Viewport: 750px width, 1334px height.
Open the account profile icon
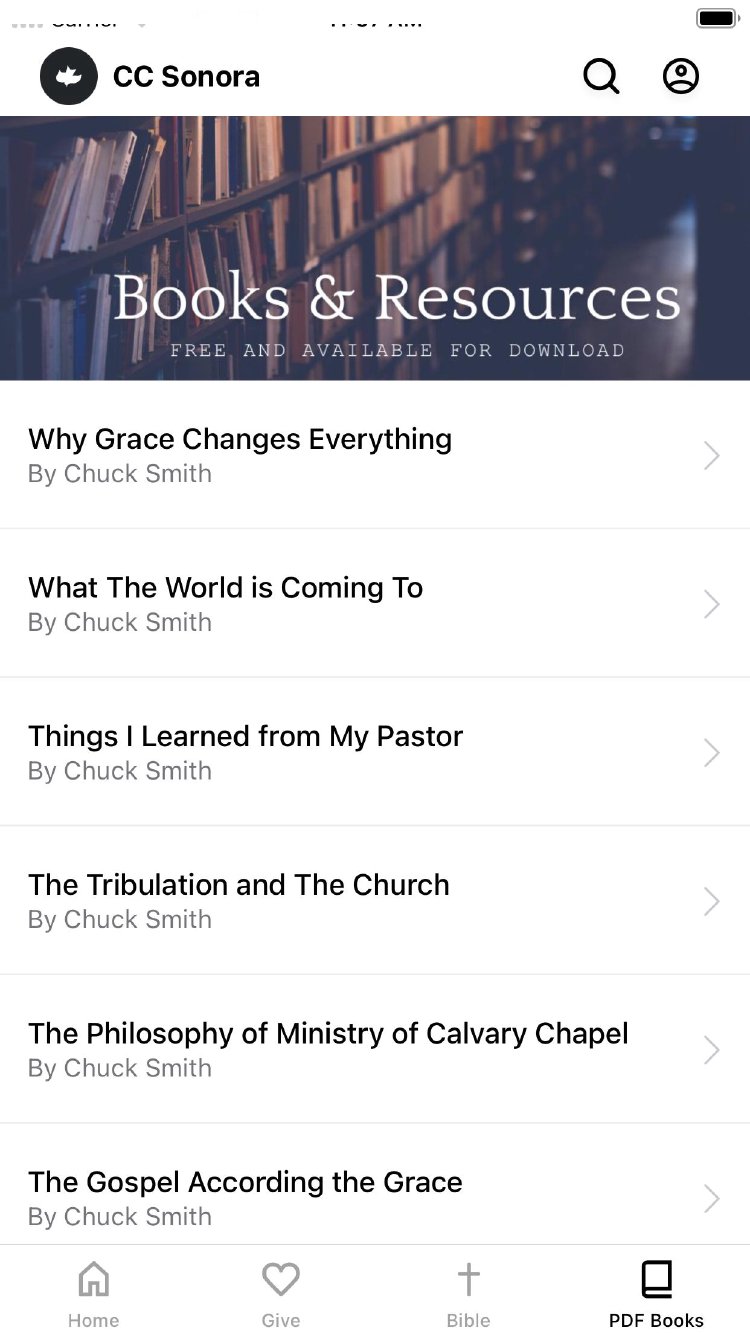(x=681, y=76)
